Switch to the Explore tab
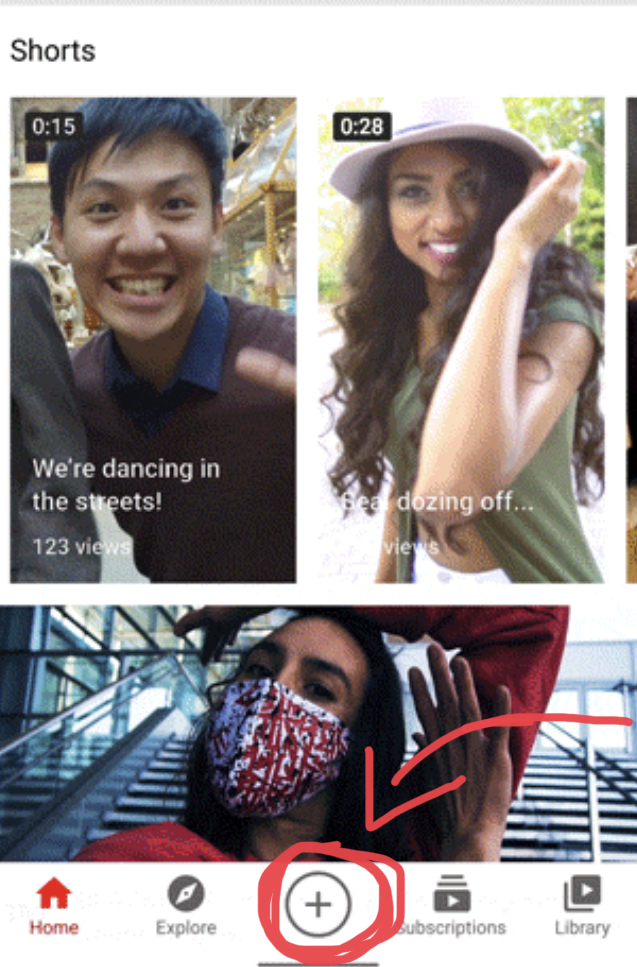The image size is (637, 967). 186,906
